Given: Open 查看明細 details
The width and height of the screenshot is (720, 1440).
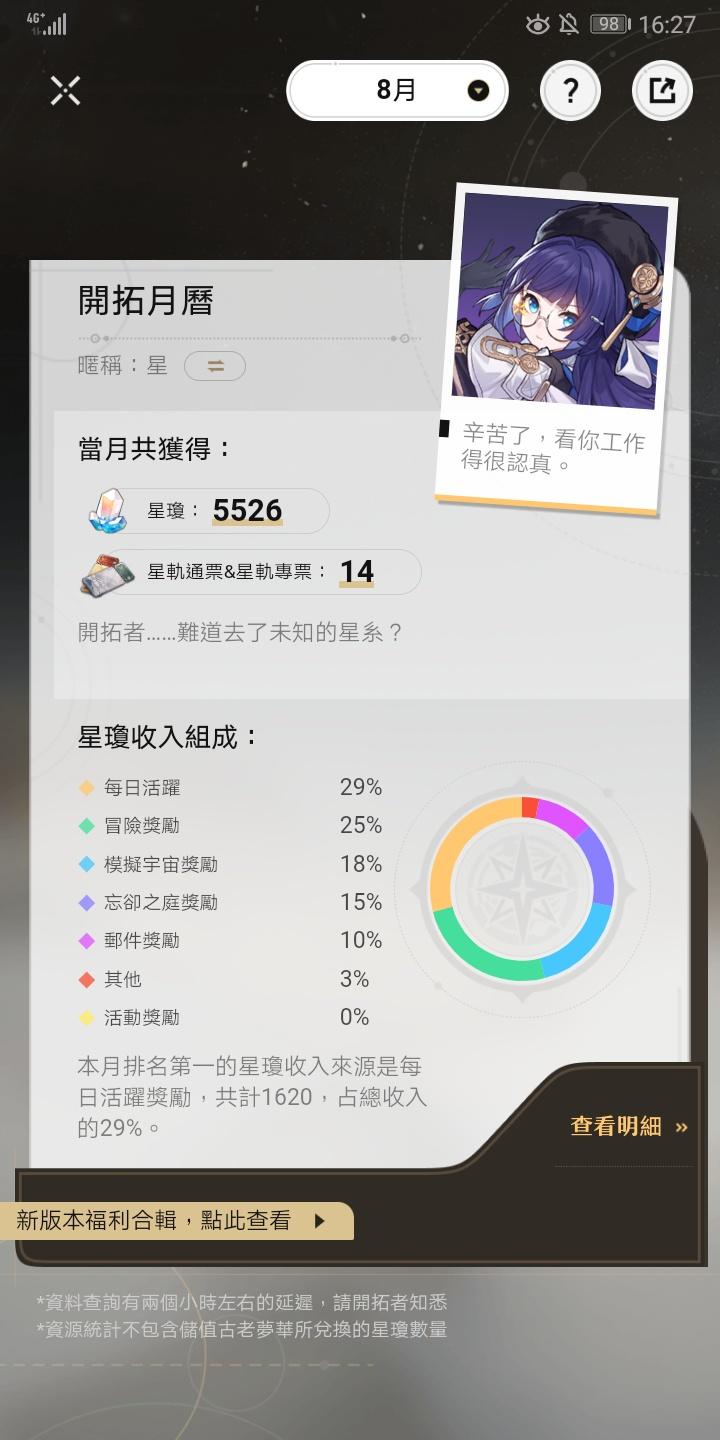Looking at the screenshot, I should (628, 1126).
